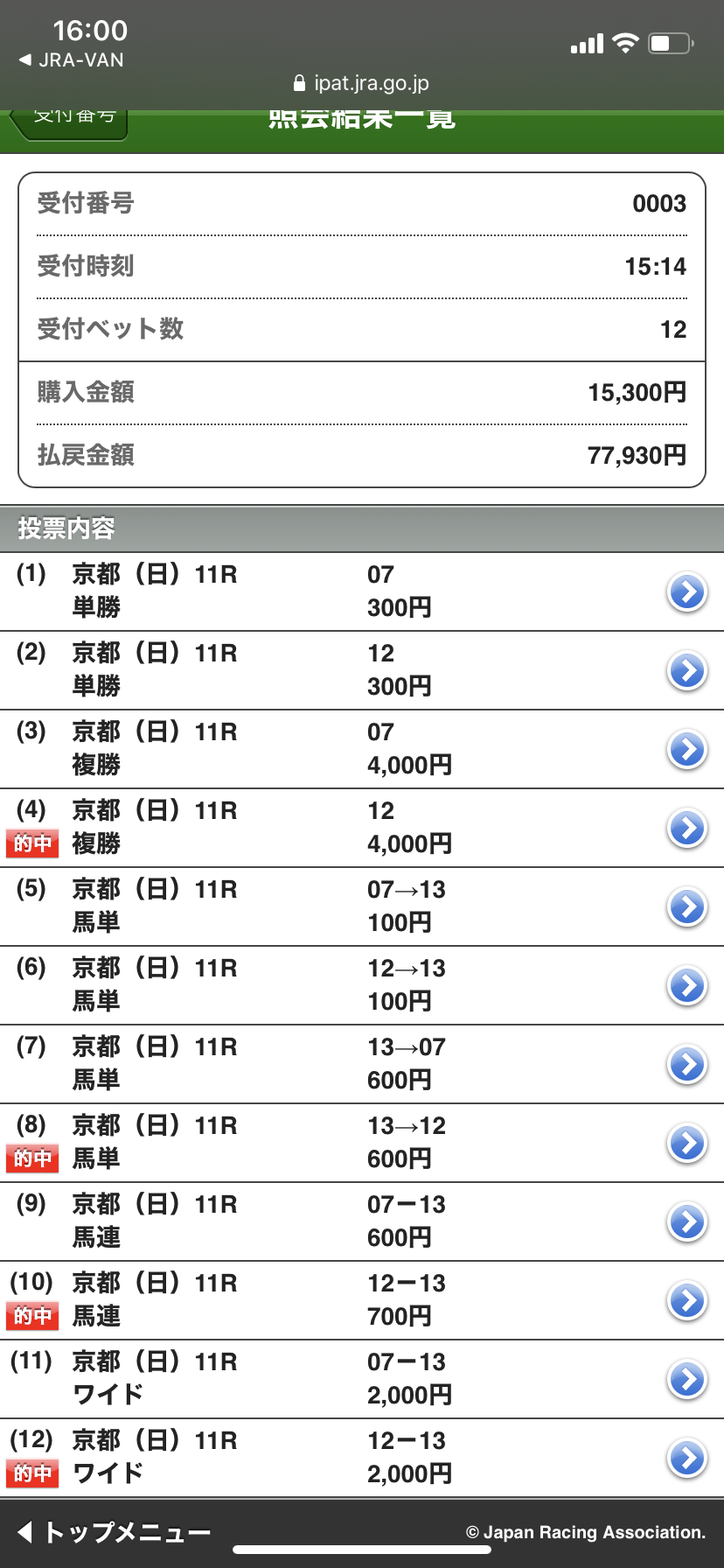
Task: Open bet (6) 馬単 12→13
Action: click(x=362, y=985)
